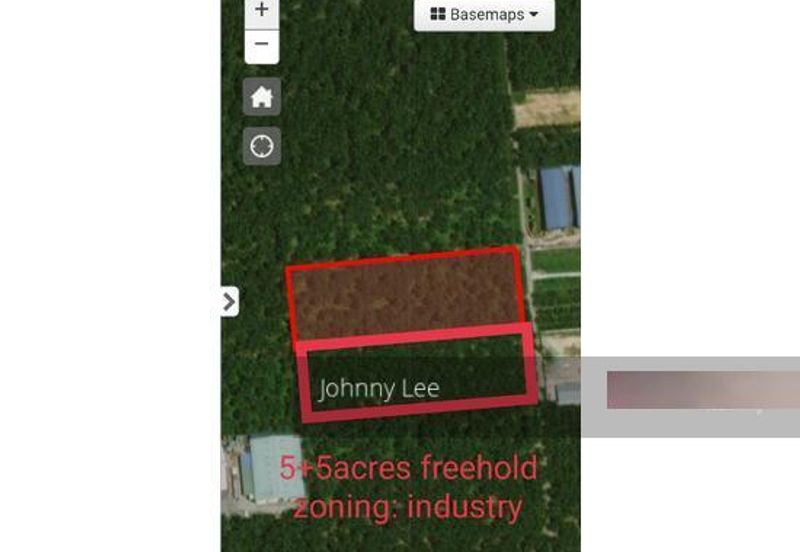
Task: Zoom in on the map
Action: point(262,11)
